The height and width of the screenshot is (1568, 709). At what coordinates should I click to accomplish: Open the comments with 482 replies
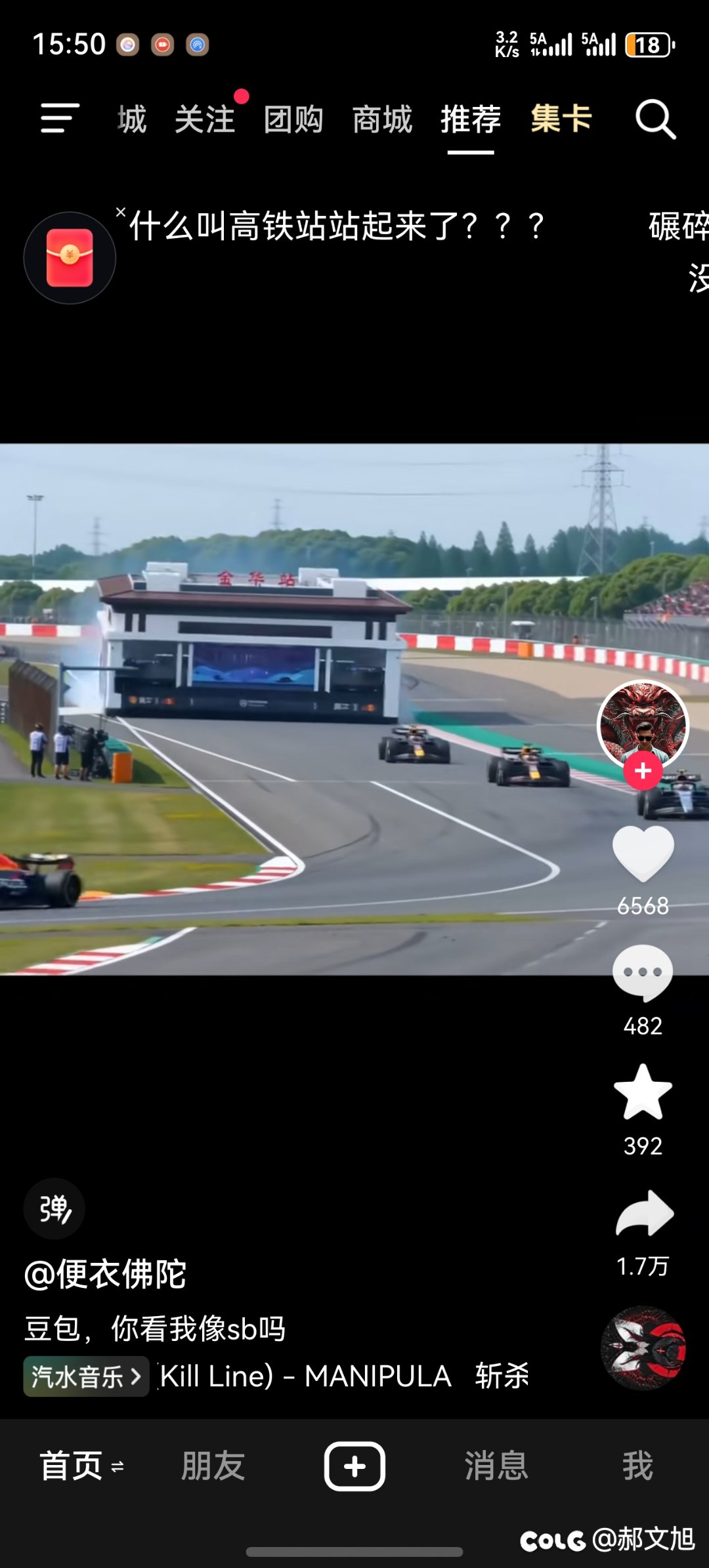pos(643,973)
